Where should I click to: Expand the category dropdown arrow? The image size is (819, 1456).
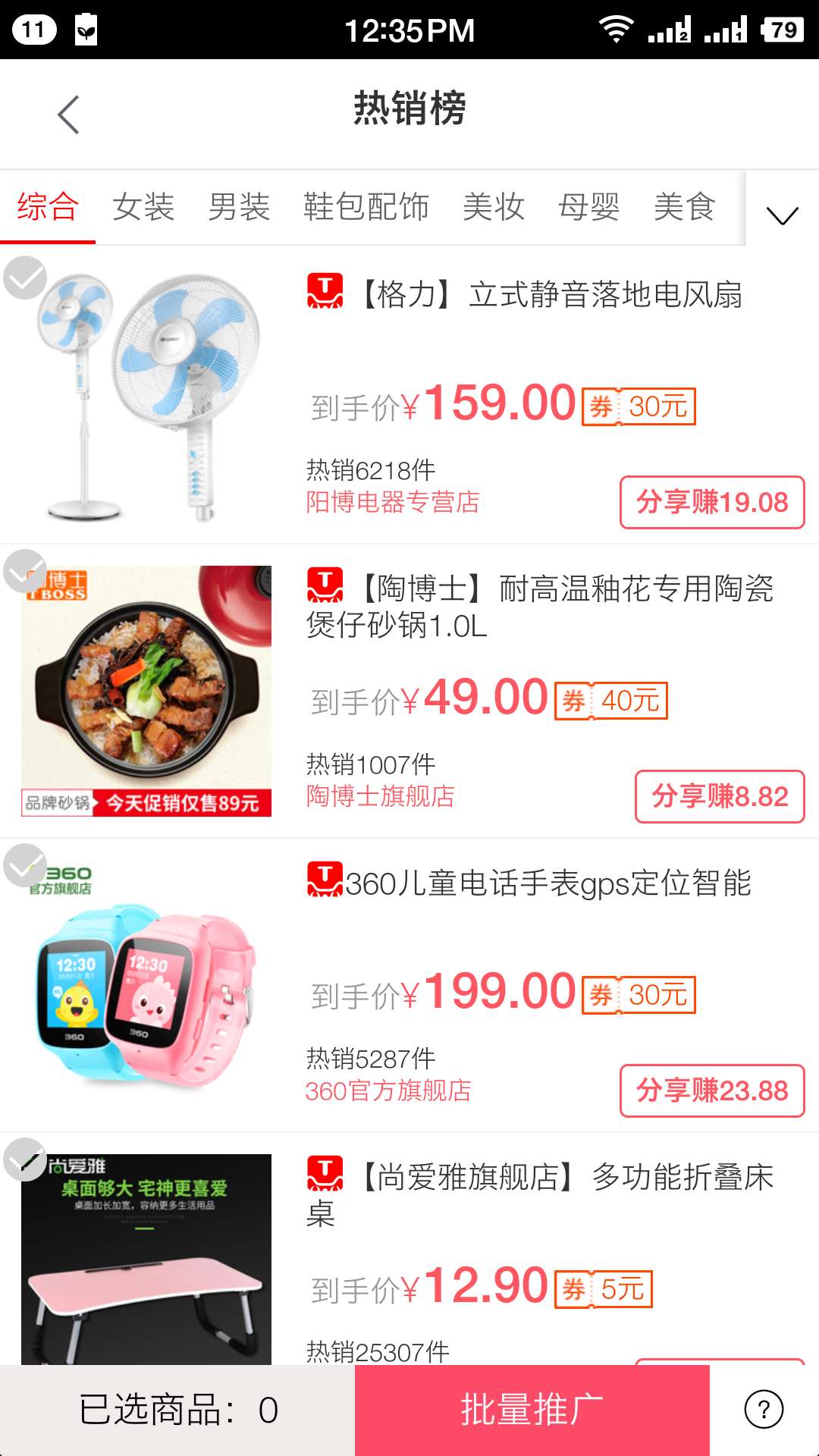click(x=782, y=215)
